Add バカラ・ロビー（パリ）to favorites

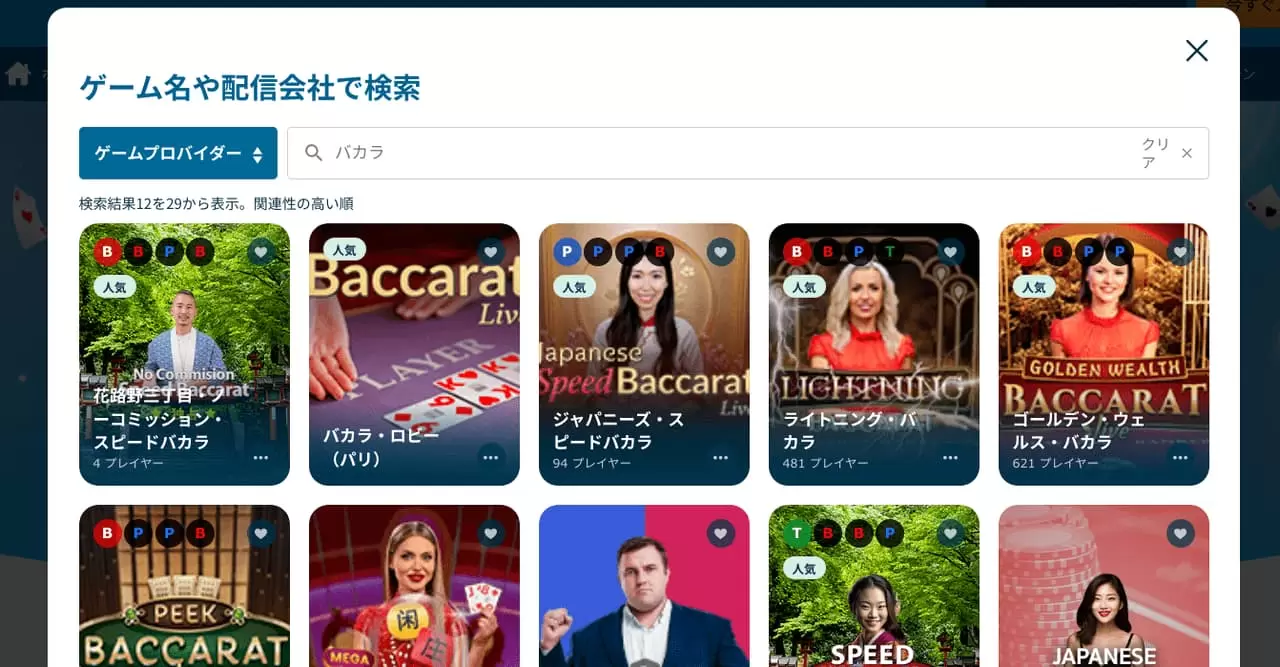pyautogui.click(x=491, y=252)
